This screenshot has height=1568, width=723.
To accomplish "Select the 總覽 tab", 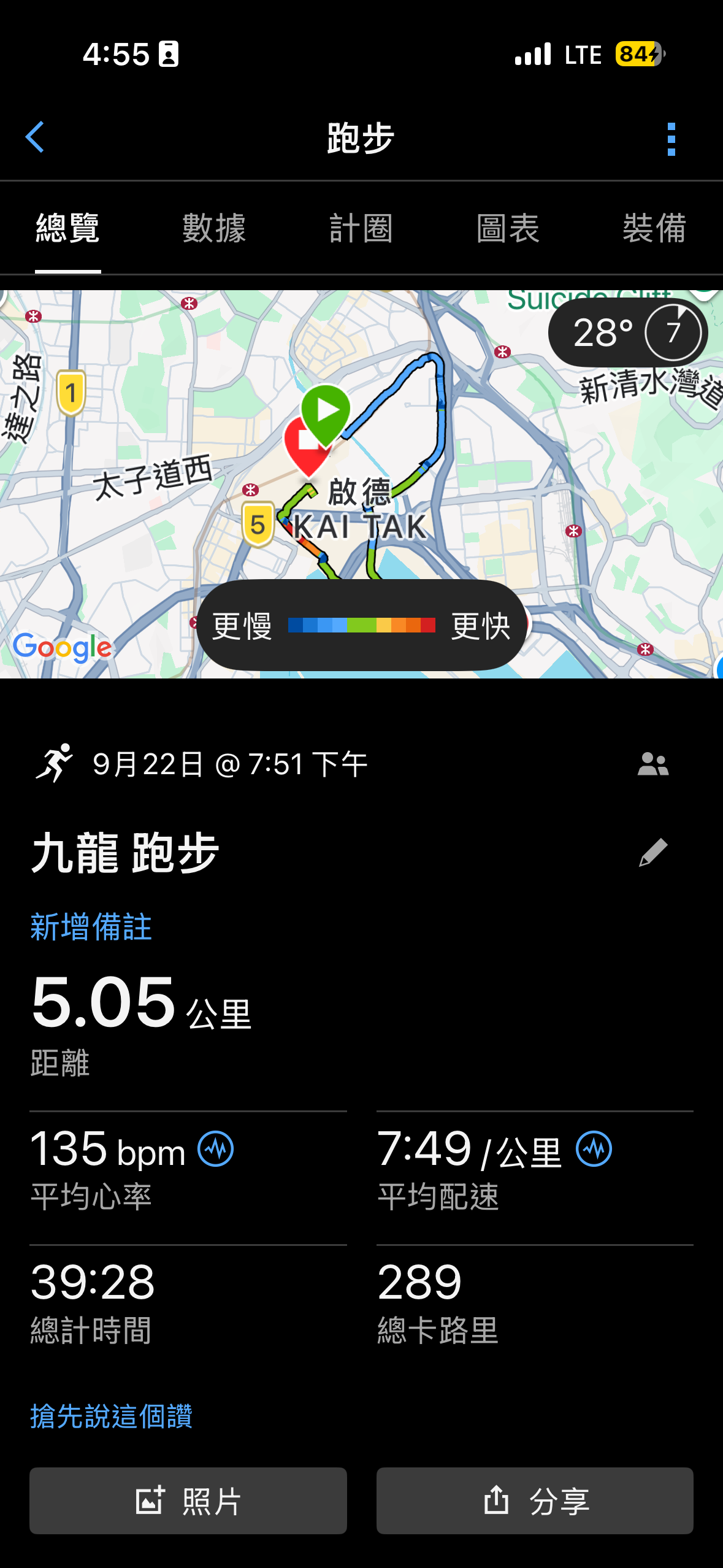I will click(x=67, y=228).
